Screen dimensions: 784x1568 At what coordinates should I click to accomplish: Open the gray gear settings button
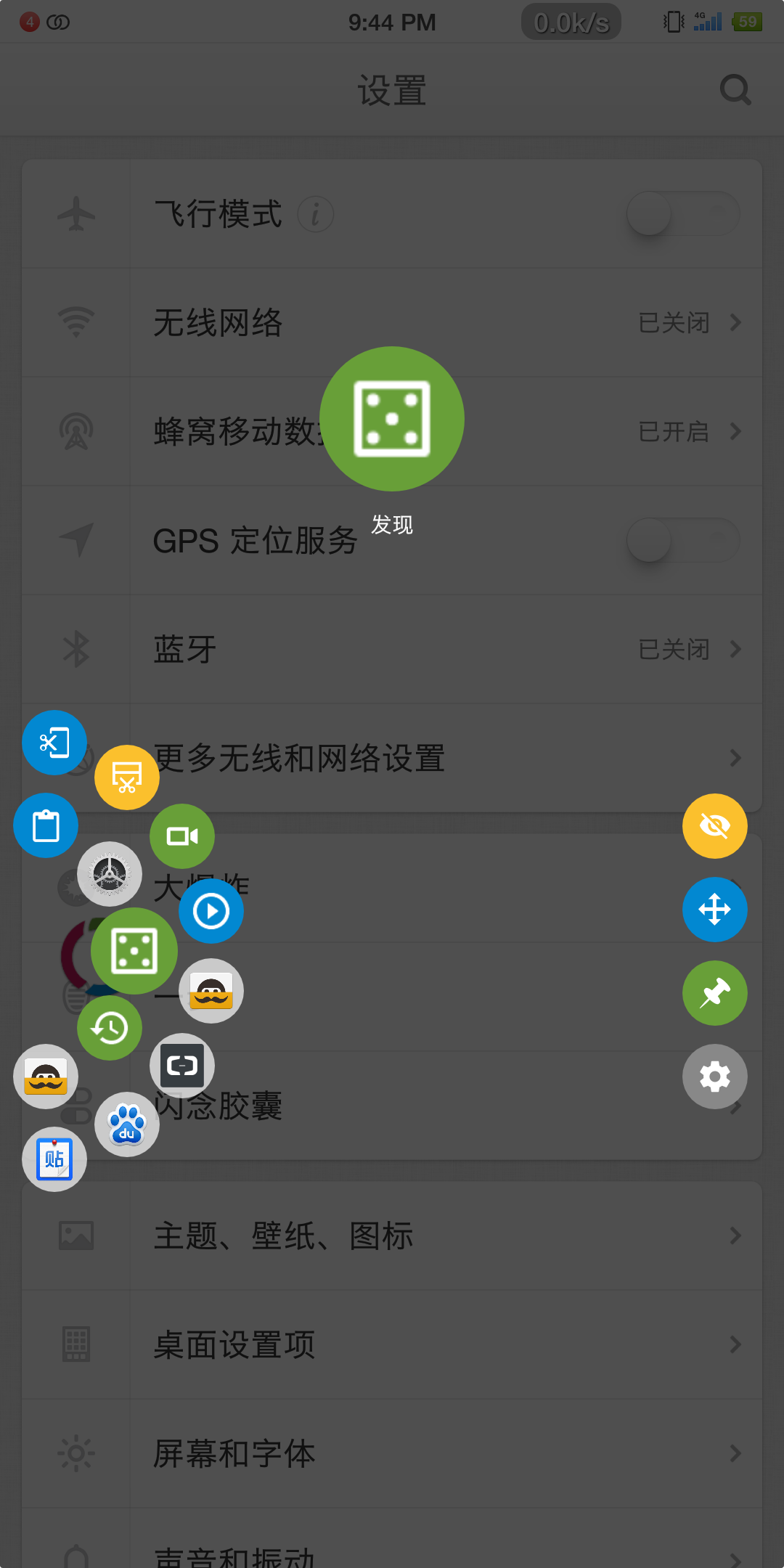click(x=715, y=1077)
